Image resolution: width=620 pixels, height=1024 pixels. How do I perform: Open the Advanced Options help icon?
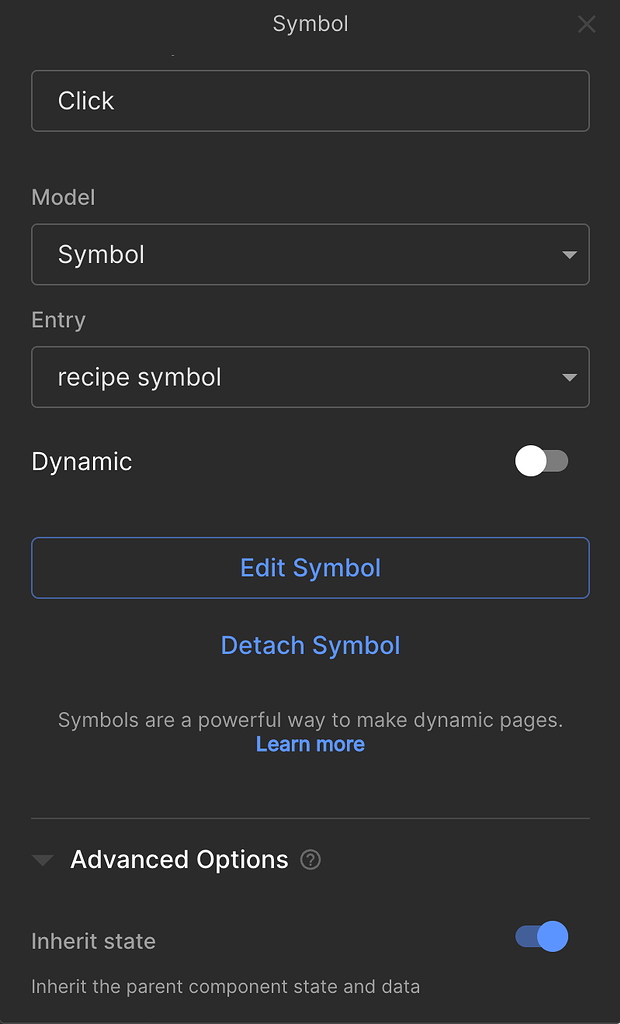point(310,860)
